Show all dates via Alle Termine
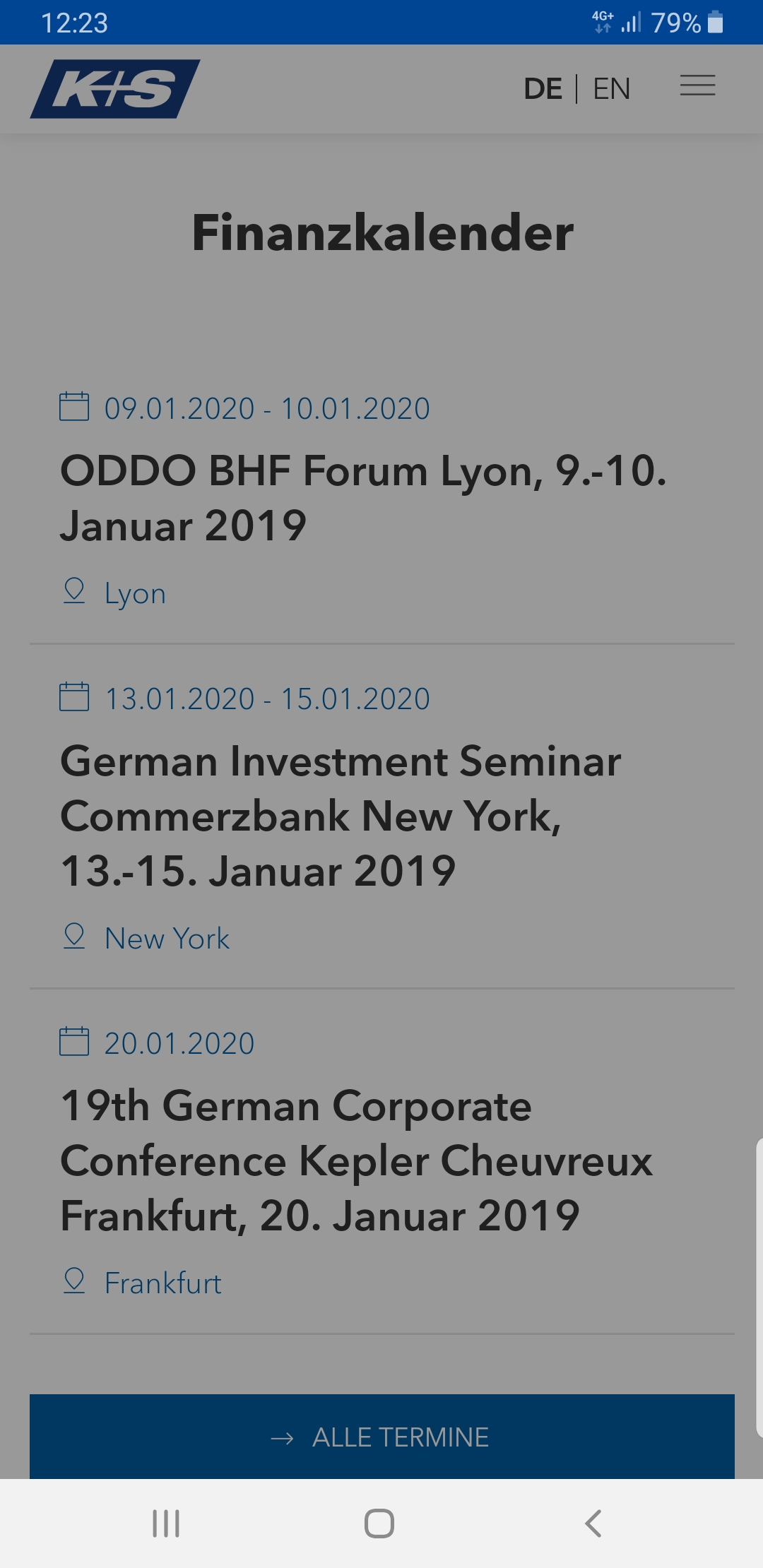The width and height of the screenshot is (763, 1568). [x=381, y=1437]
